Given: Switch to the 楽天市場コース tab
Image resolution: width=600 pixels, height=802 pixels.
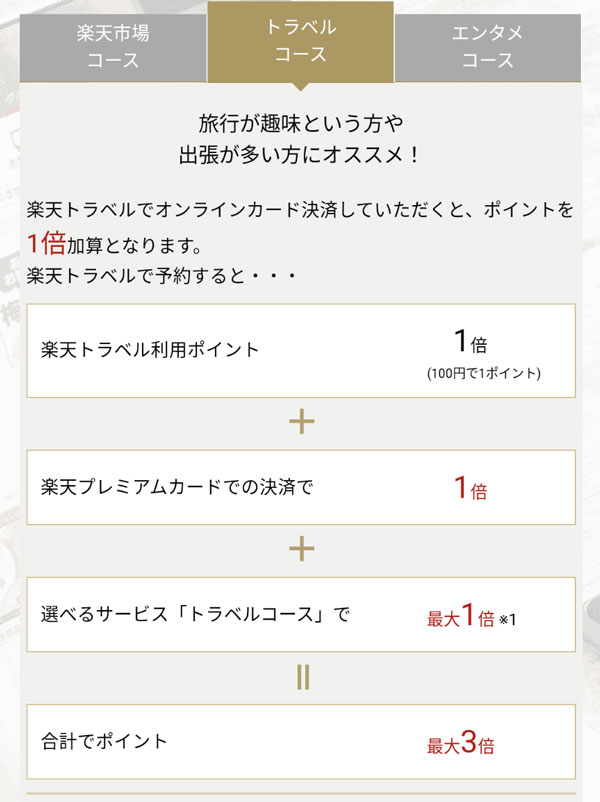Looking at the screenshot, I should click(113, 46).
